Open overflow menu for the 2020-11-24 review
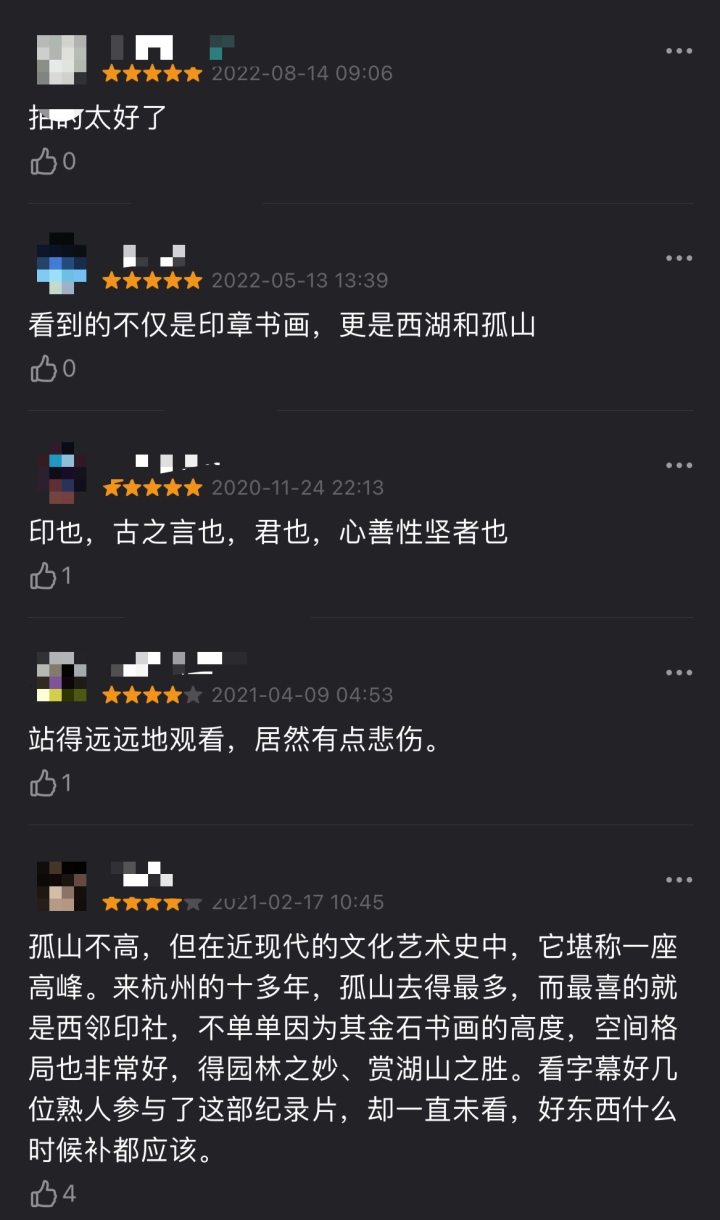Screen dimensions: 720x1220 pyautogui.click(x=679, y=466)
